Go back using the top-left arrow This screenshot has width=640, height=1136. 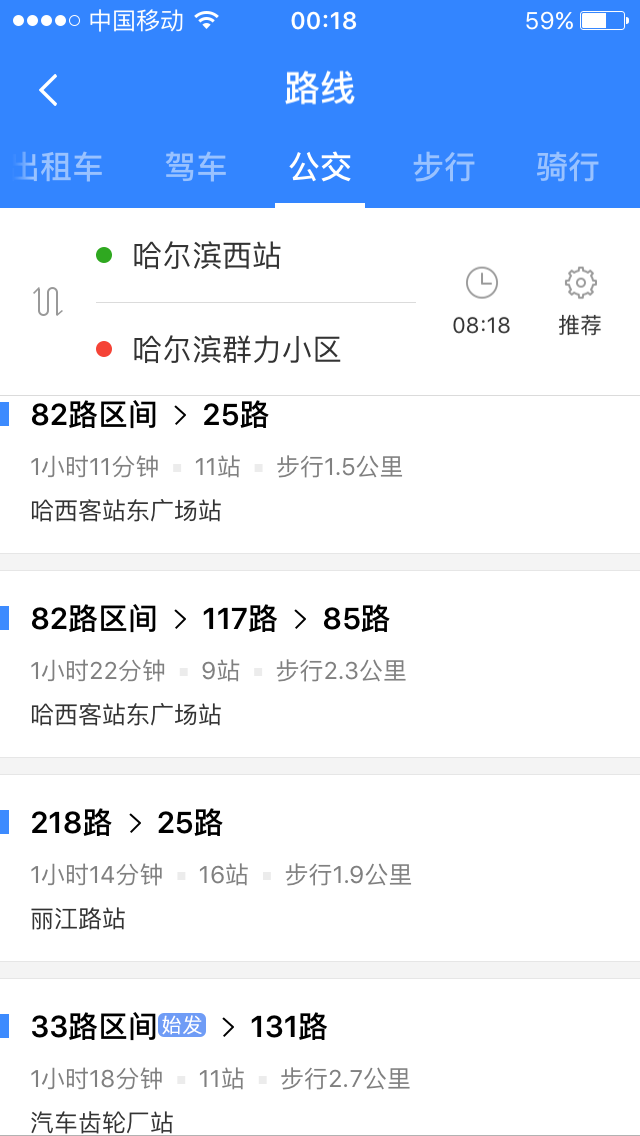(48, 91)
